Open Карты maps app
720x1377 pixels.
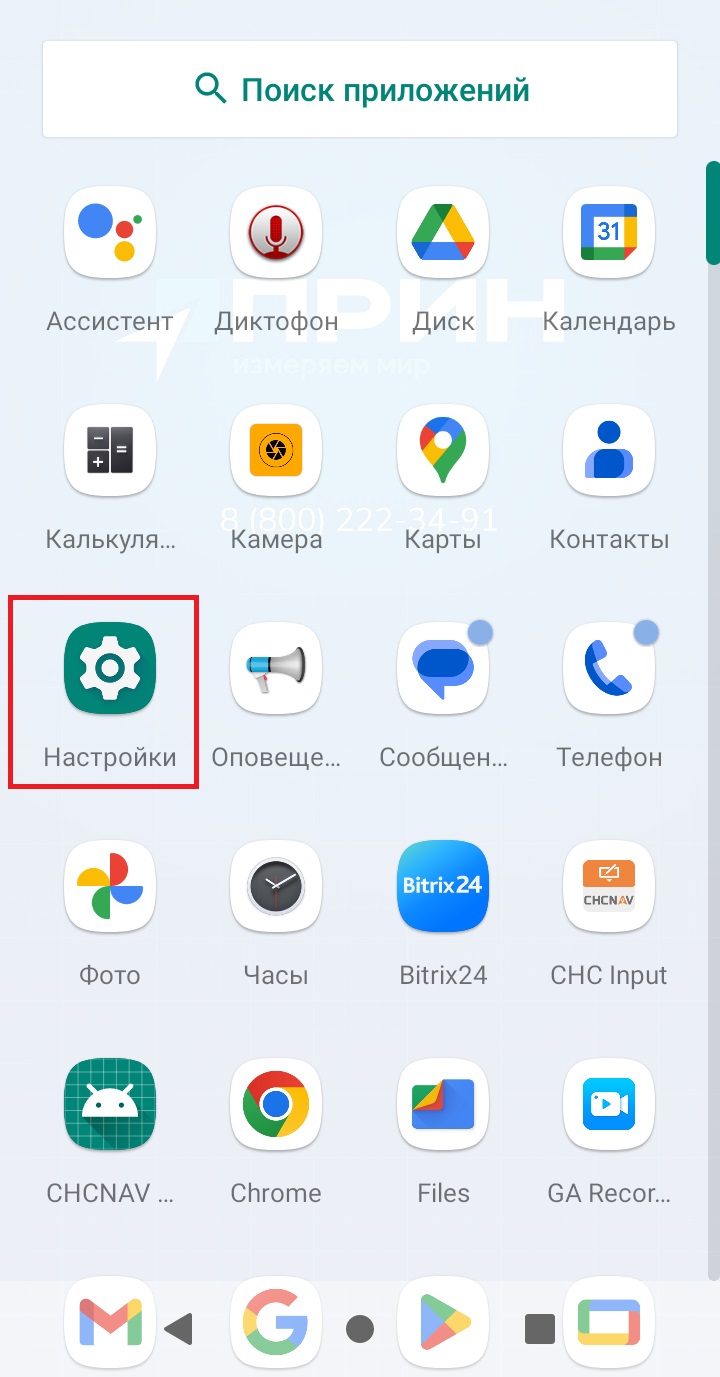point(443,451)
